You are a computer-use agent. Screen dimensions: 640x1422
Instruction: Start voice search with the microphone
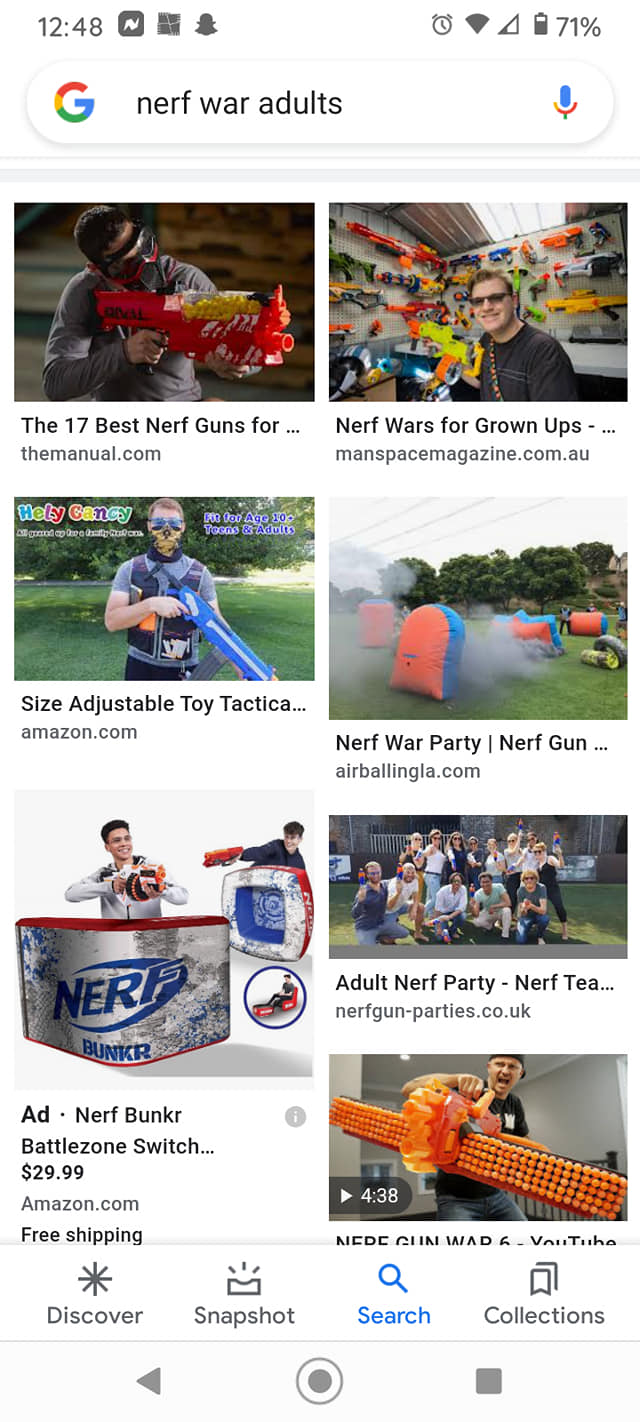[565, 103]
